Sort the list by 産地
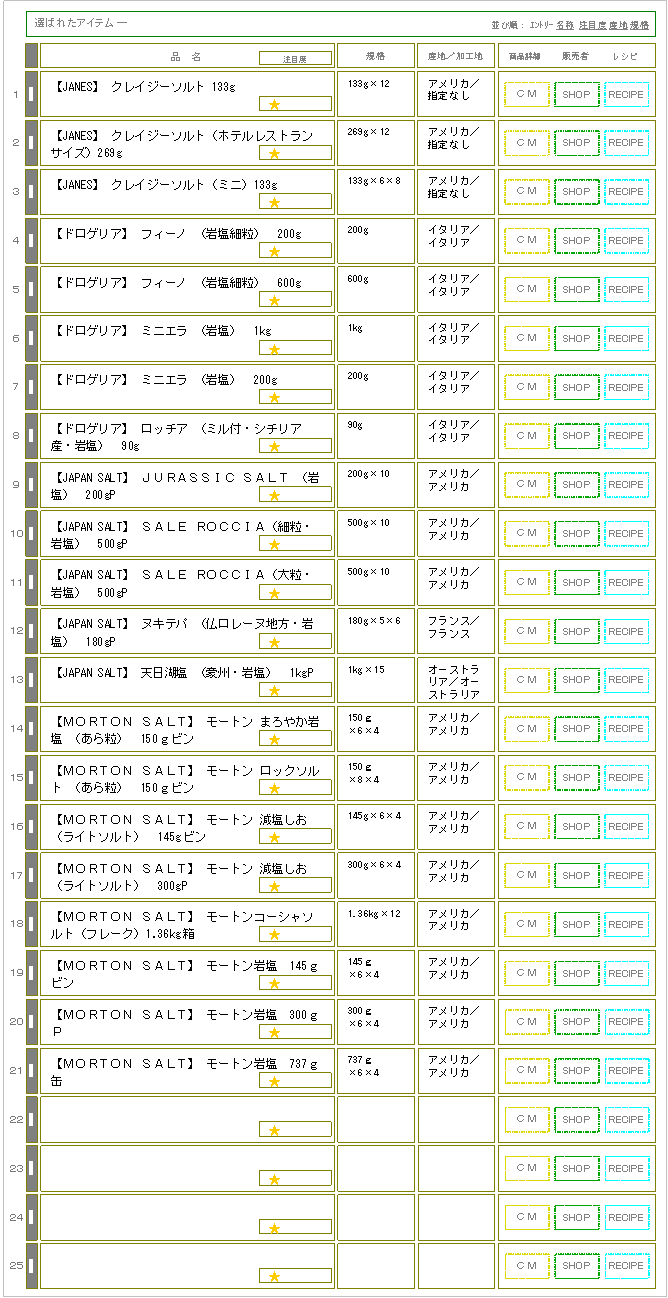The width and height of the screenshot is (668, 1298). tap(618, 24)
